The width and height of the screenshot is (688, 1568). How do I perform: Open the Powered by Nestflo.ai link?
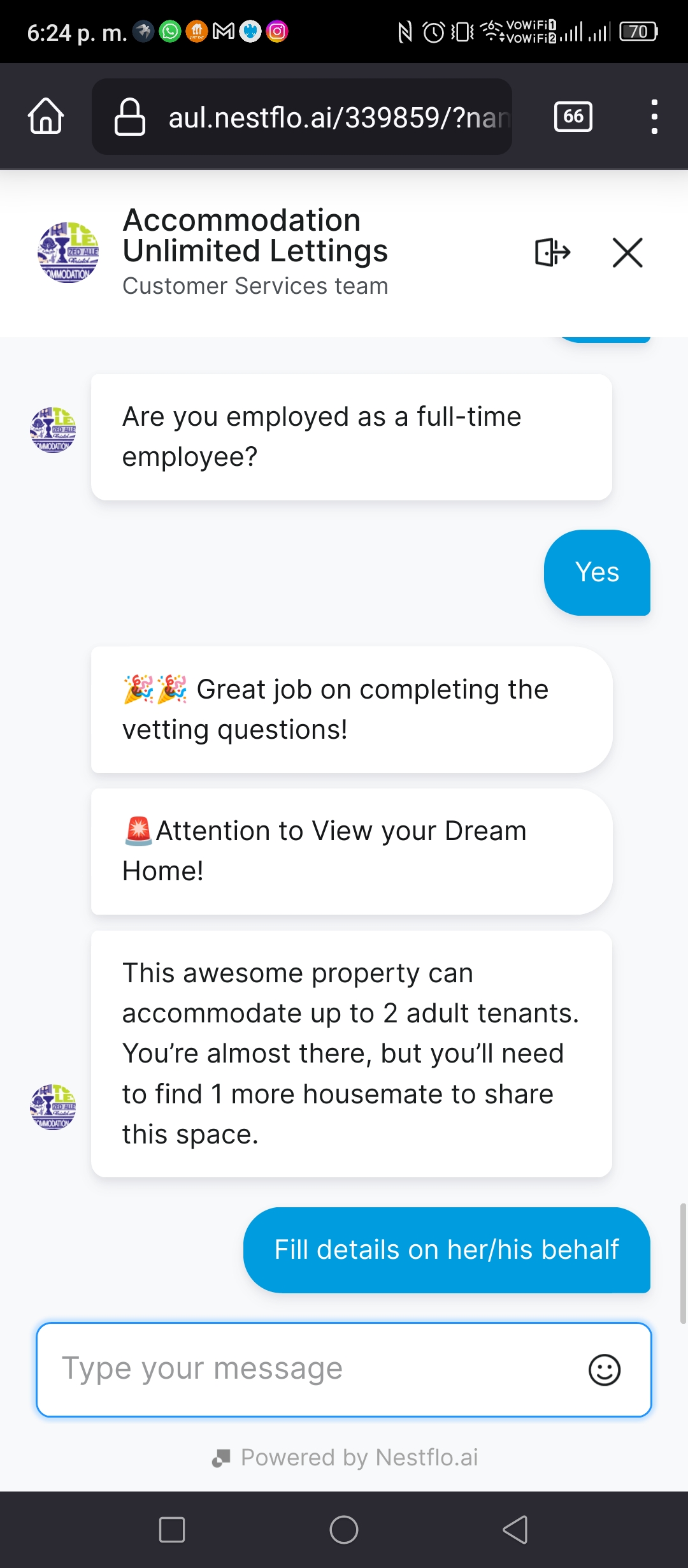345,1458
